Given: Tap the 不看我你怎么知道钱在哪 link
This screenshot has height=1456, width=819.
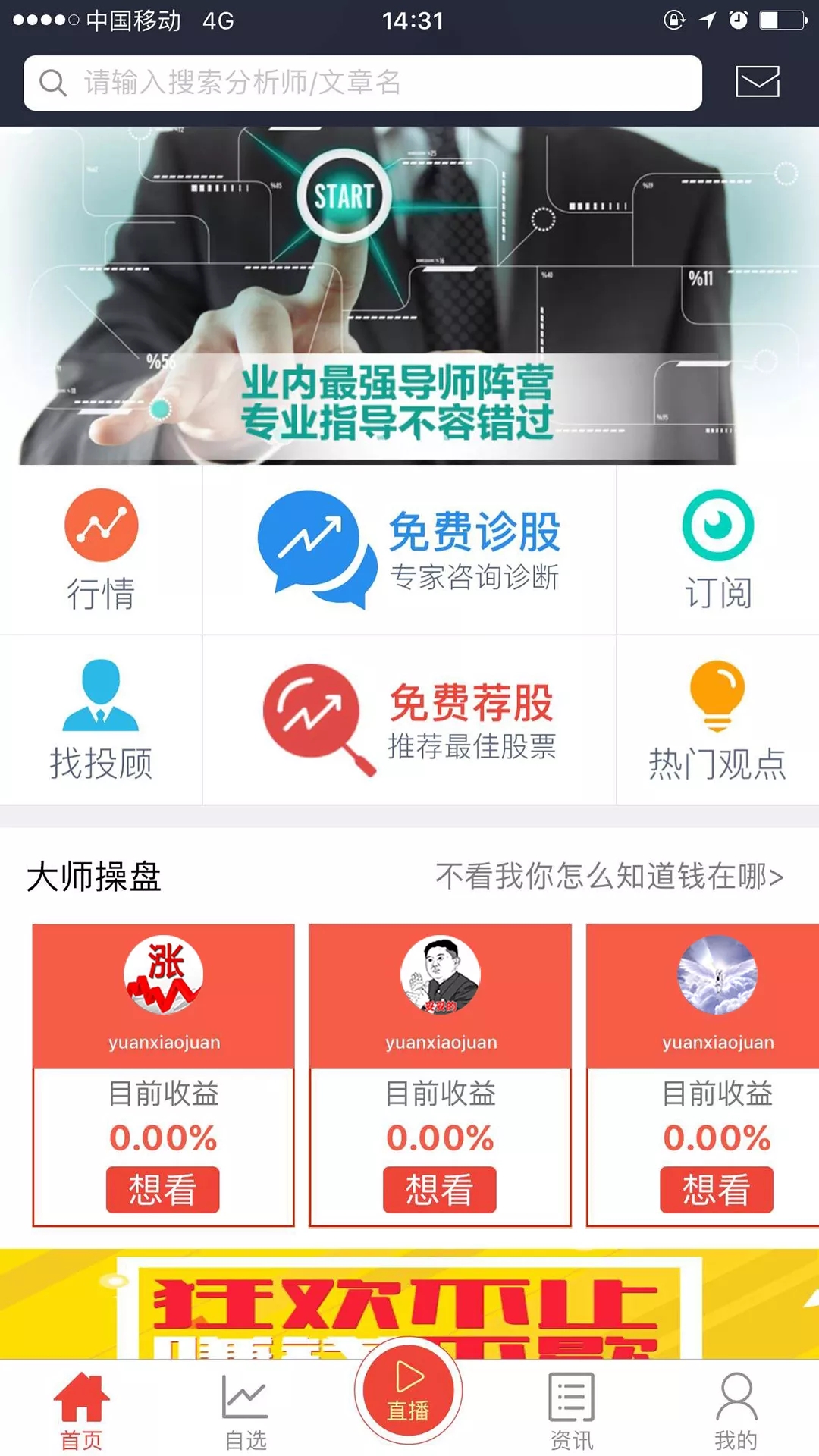Looking at the screenshot, I should [x=609, y=877].
